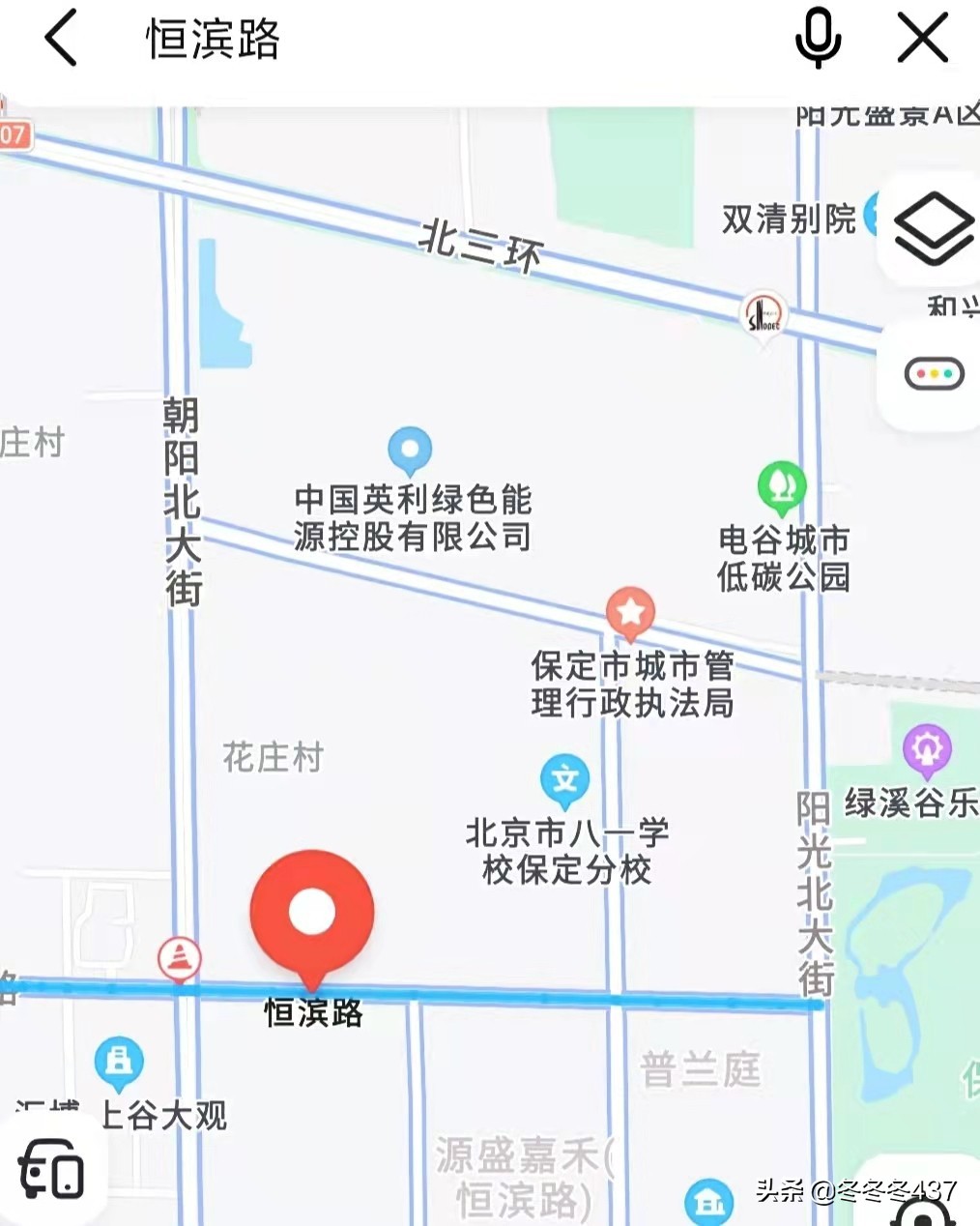
Task: Start voice search with the microphone icon
Action: (x=818, y=37)
